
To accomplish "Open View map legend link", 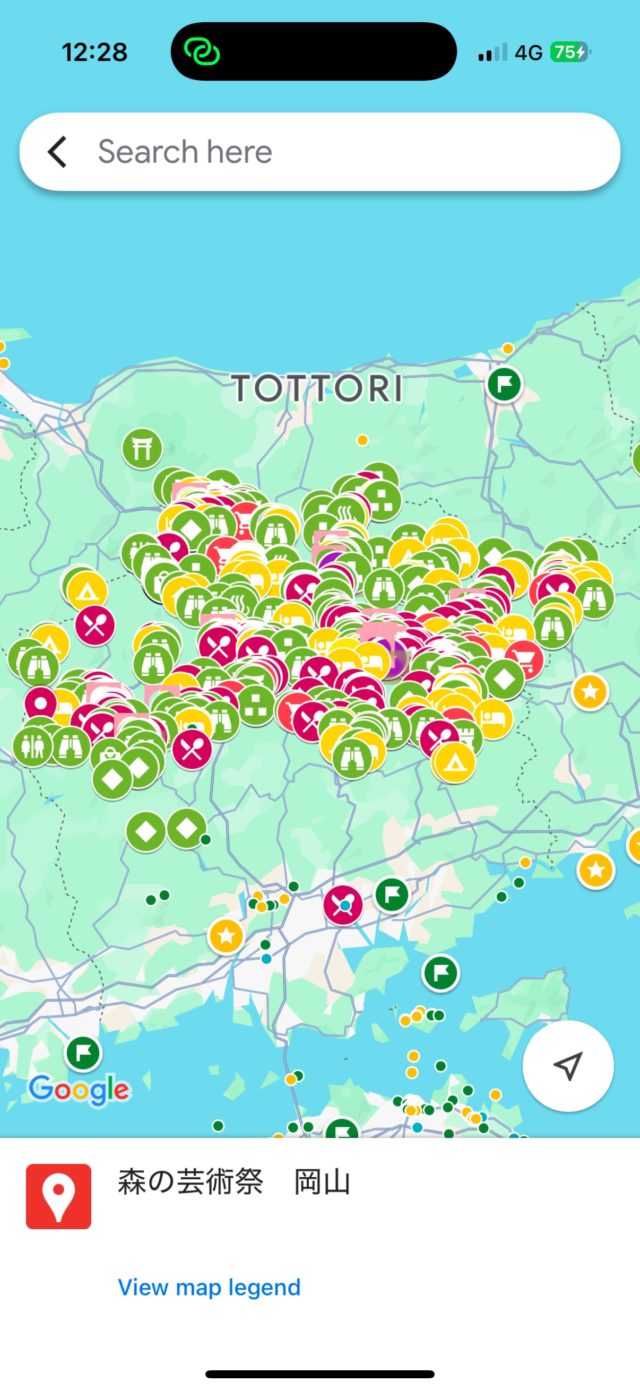I will (209, 1287).
